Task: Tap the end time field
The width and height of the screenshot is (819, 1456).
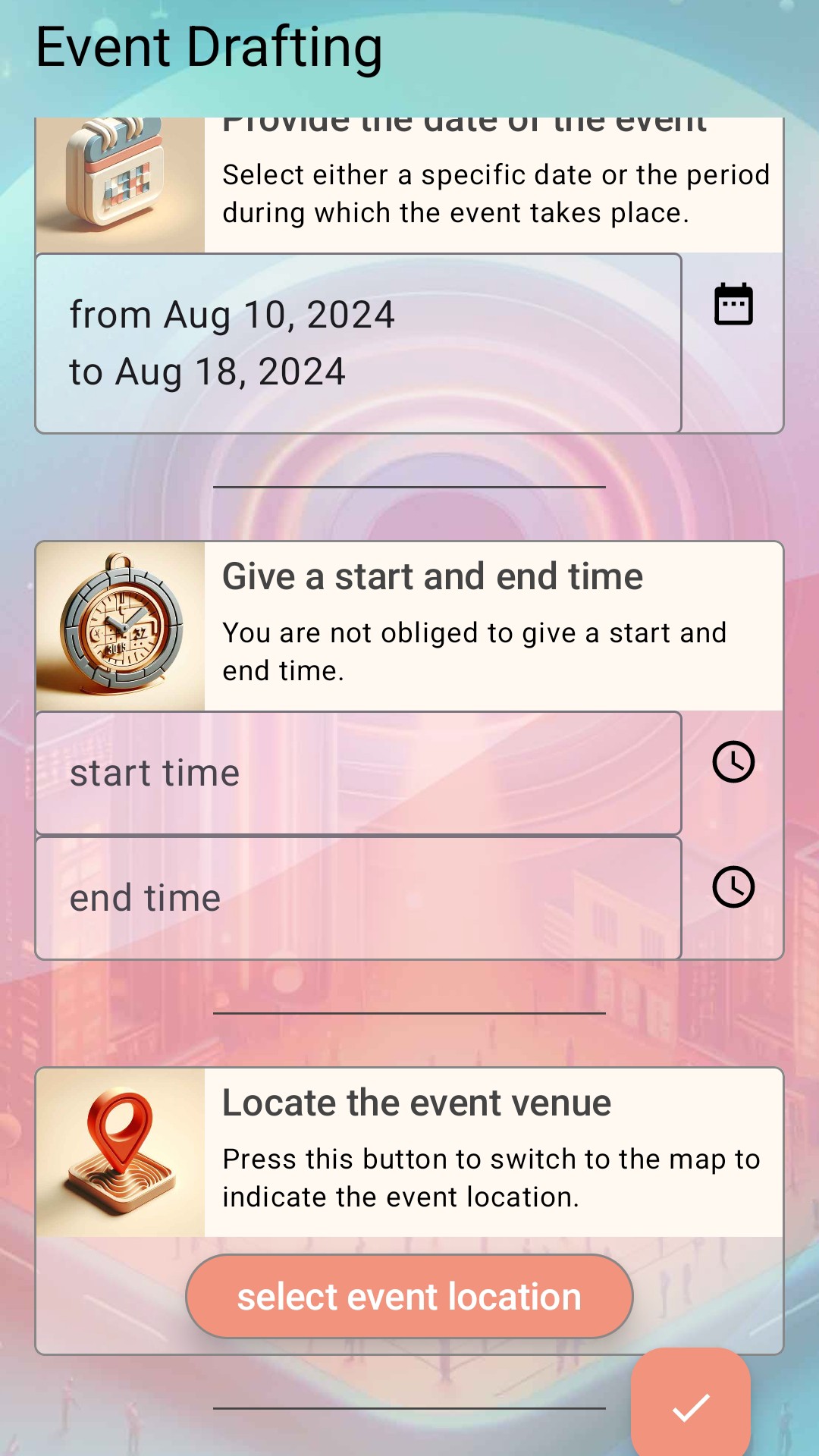Action: pyautogui.click(x=358, y=899)
